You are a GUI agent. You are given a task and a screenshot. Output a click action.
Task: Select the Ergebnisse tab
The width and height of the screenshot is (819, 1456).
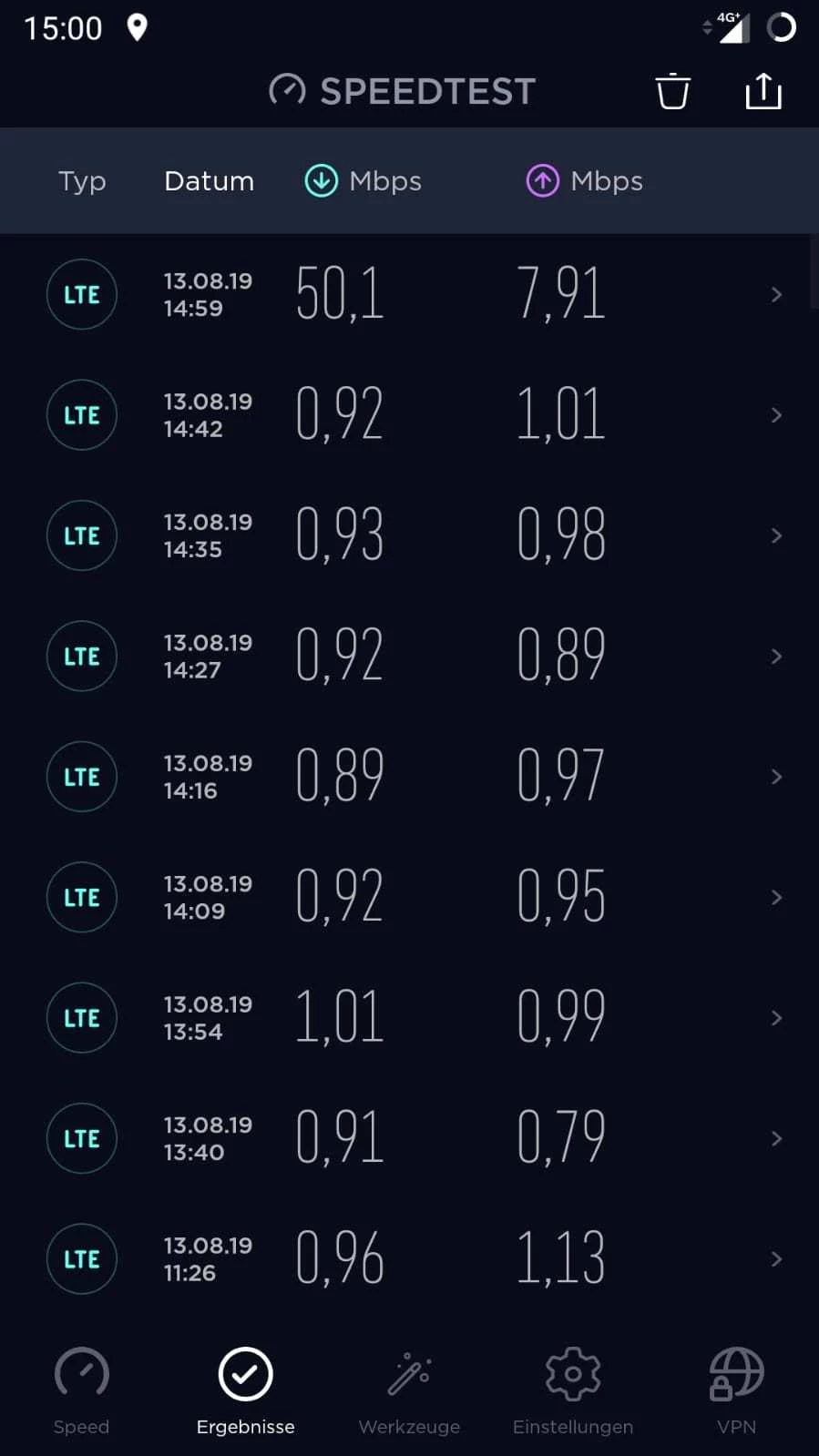[245, 1389]
